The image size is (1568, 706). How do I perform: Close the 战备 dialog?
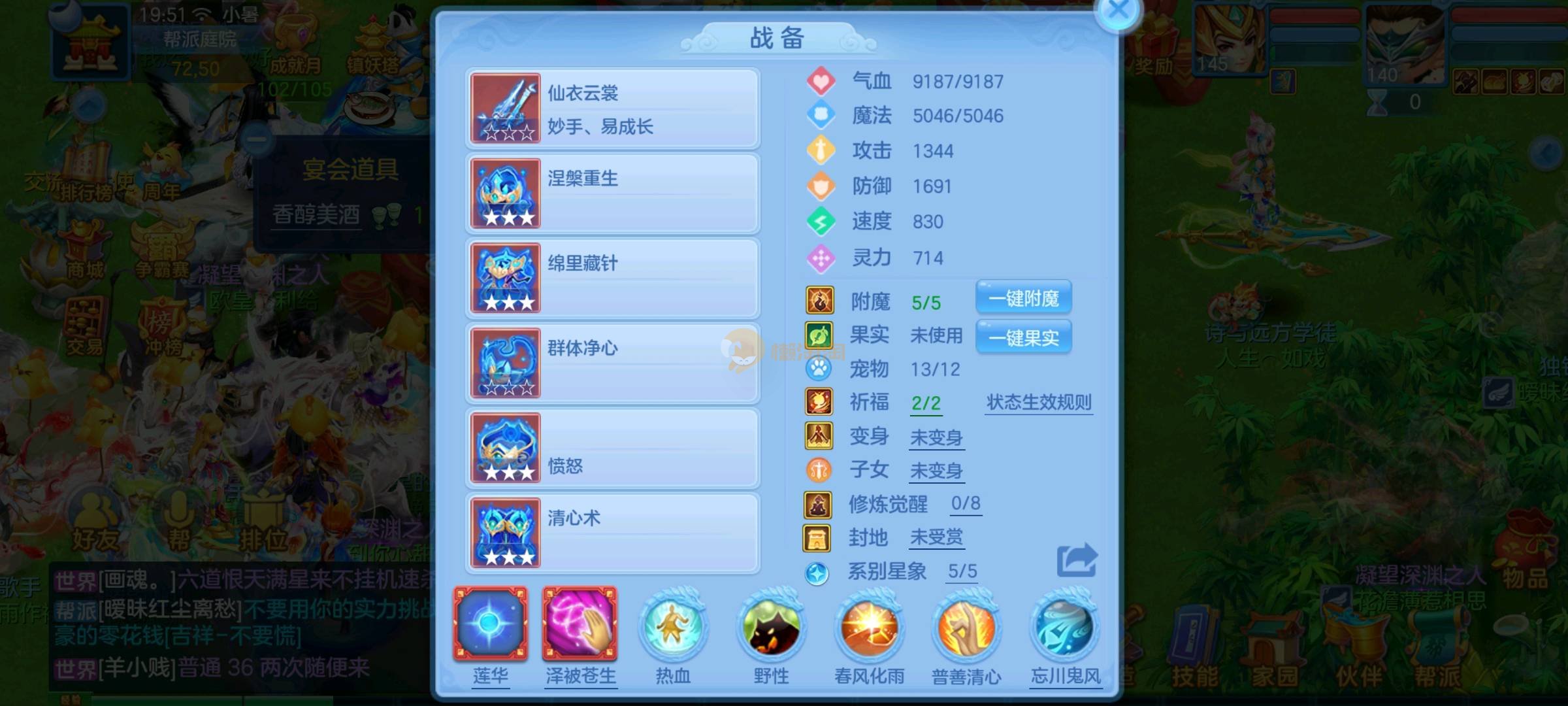point(1118,11)
